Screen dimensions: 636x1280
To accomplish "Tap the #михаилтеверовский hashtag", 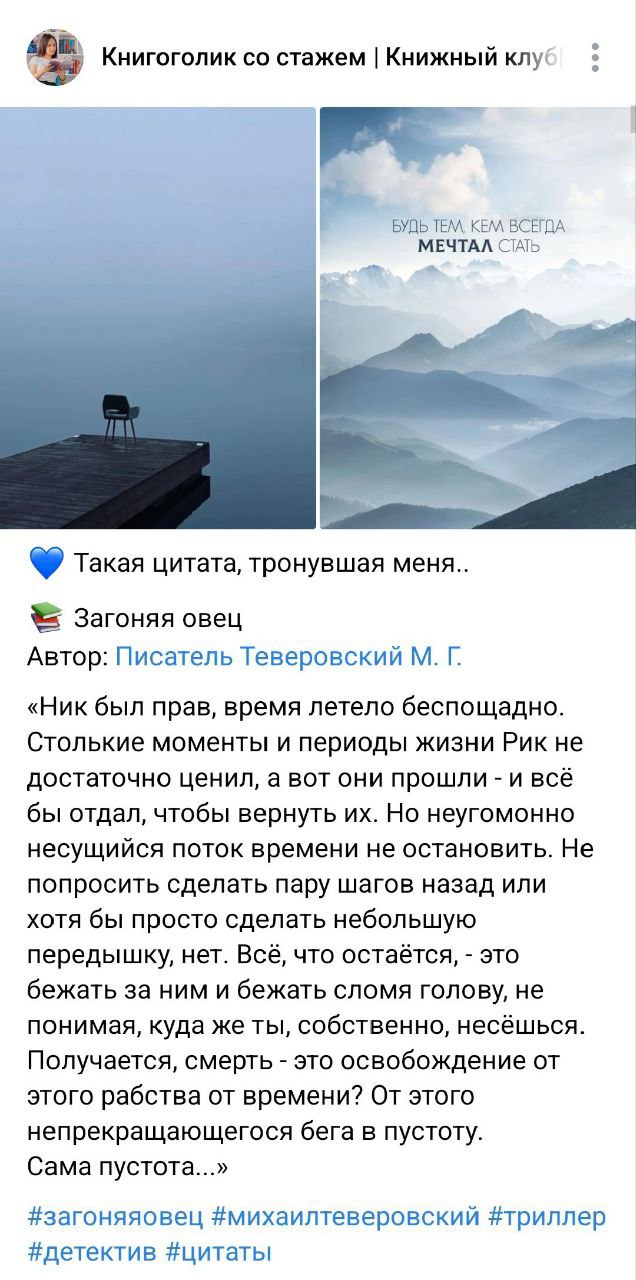I will (x=346, y=1216).
